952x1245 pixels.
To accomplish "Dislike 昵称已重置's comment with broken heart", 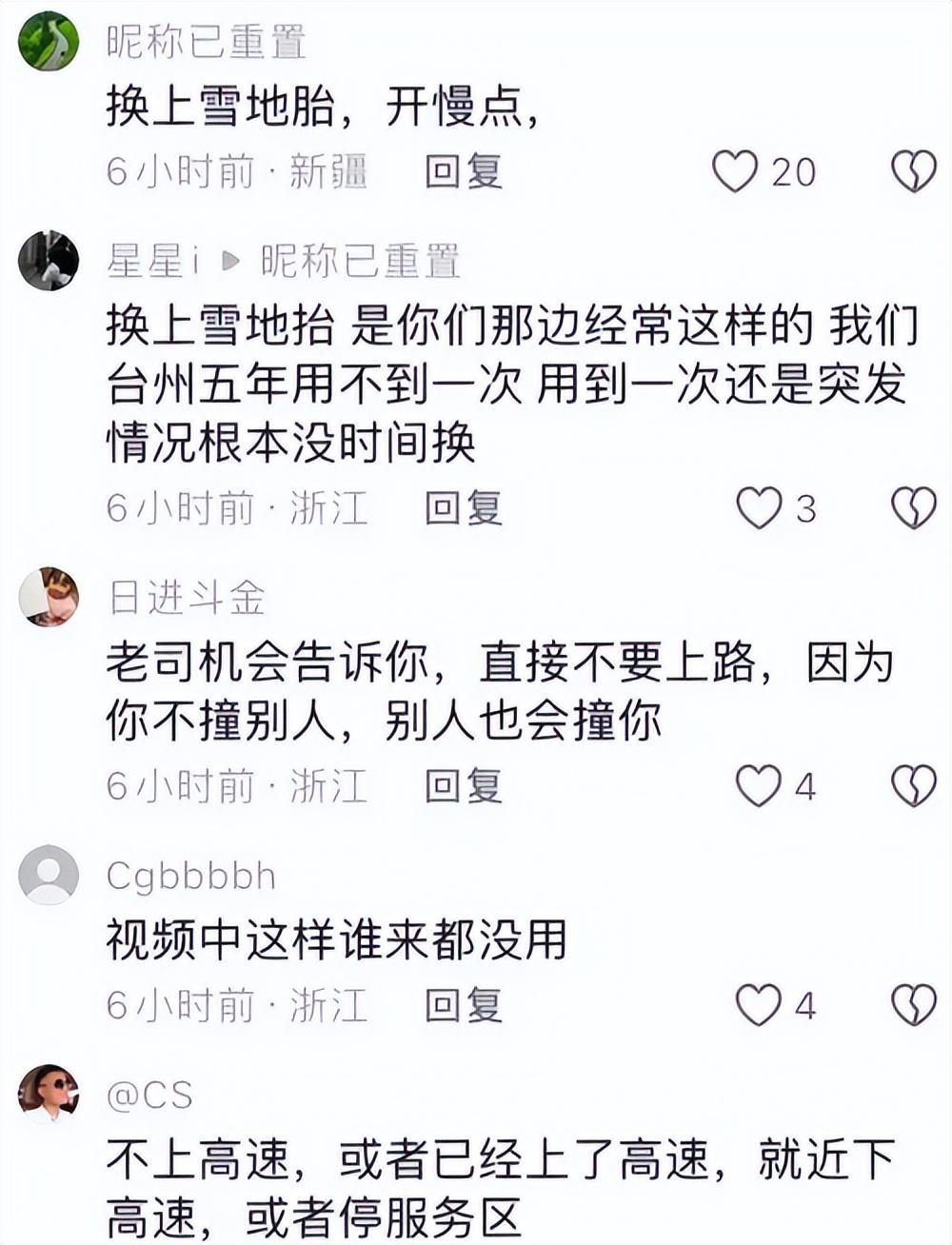I will click(913, 171).
